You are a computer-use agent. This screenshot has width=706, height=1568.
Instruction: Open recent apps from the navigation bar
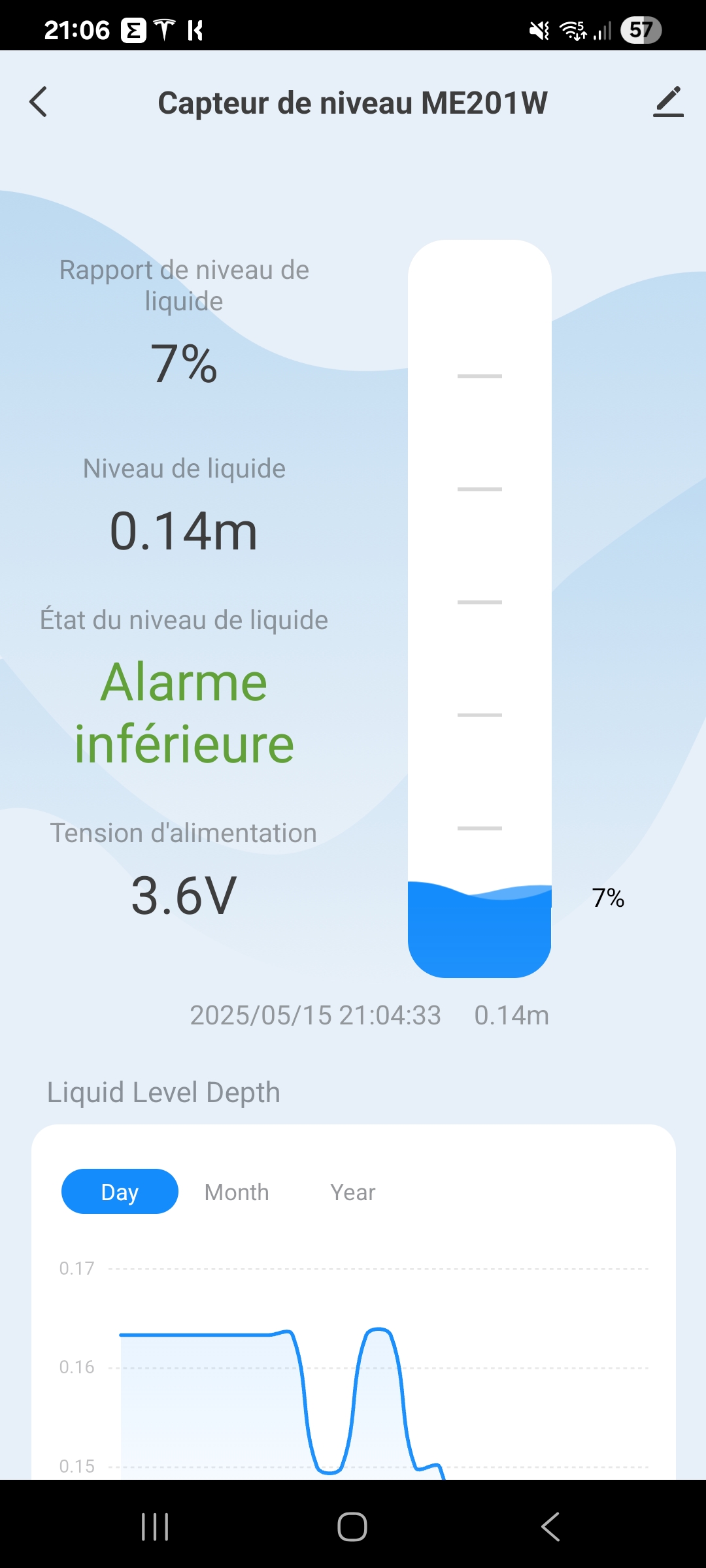(x=155, y=1527)
